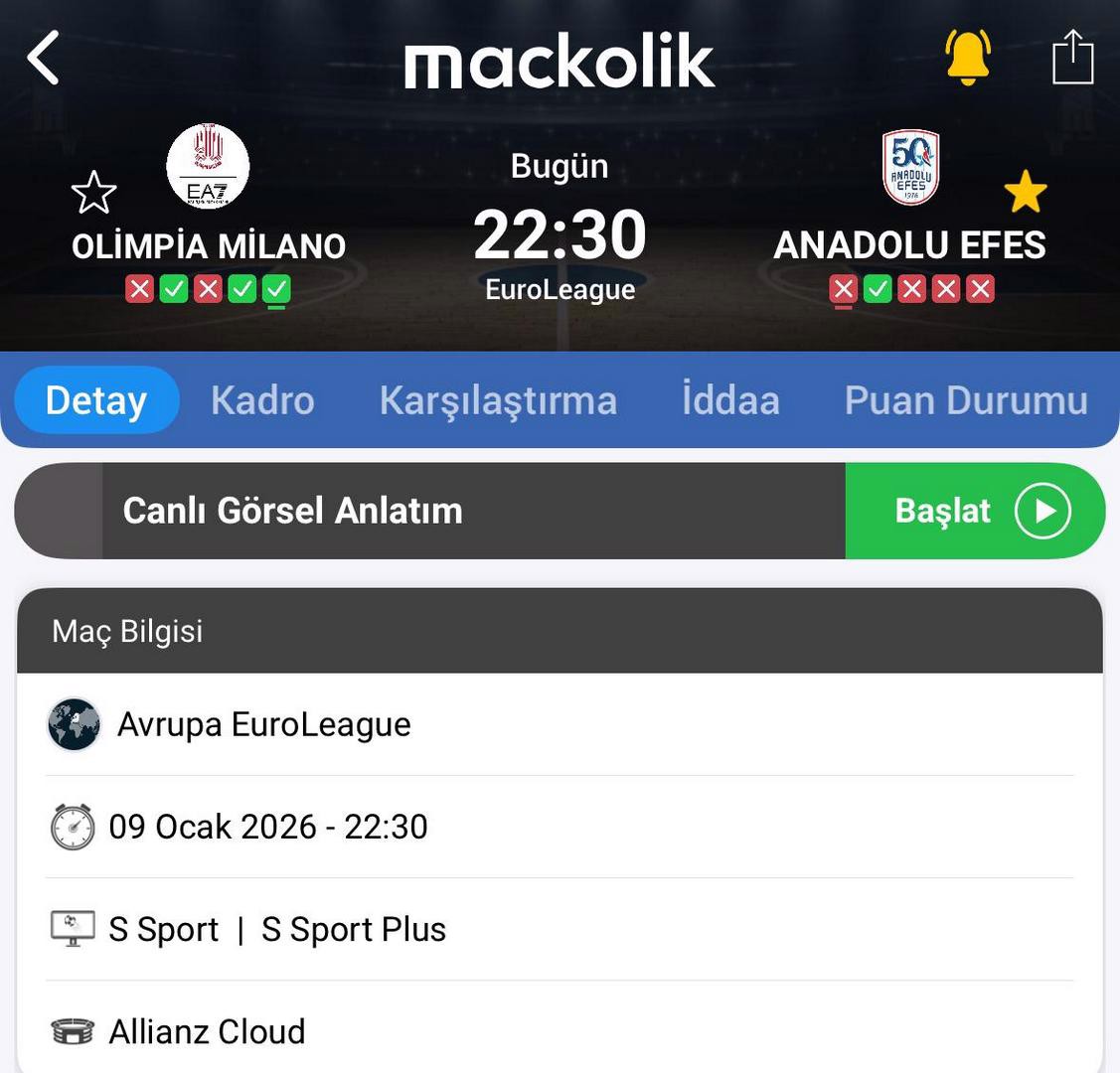Open the Anadolu Efes team logo

pos(910,168)
